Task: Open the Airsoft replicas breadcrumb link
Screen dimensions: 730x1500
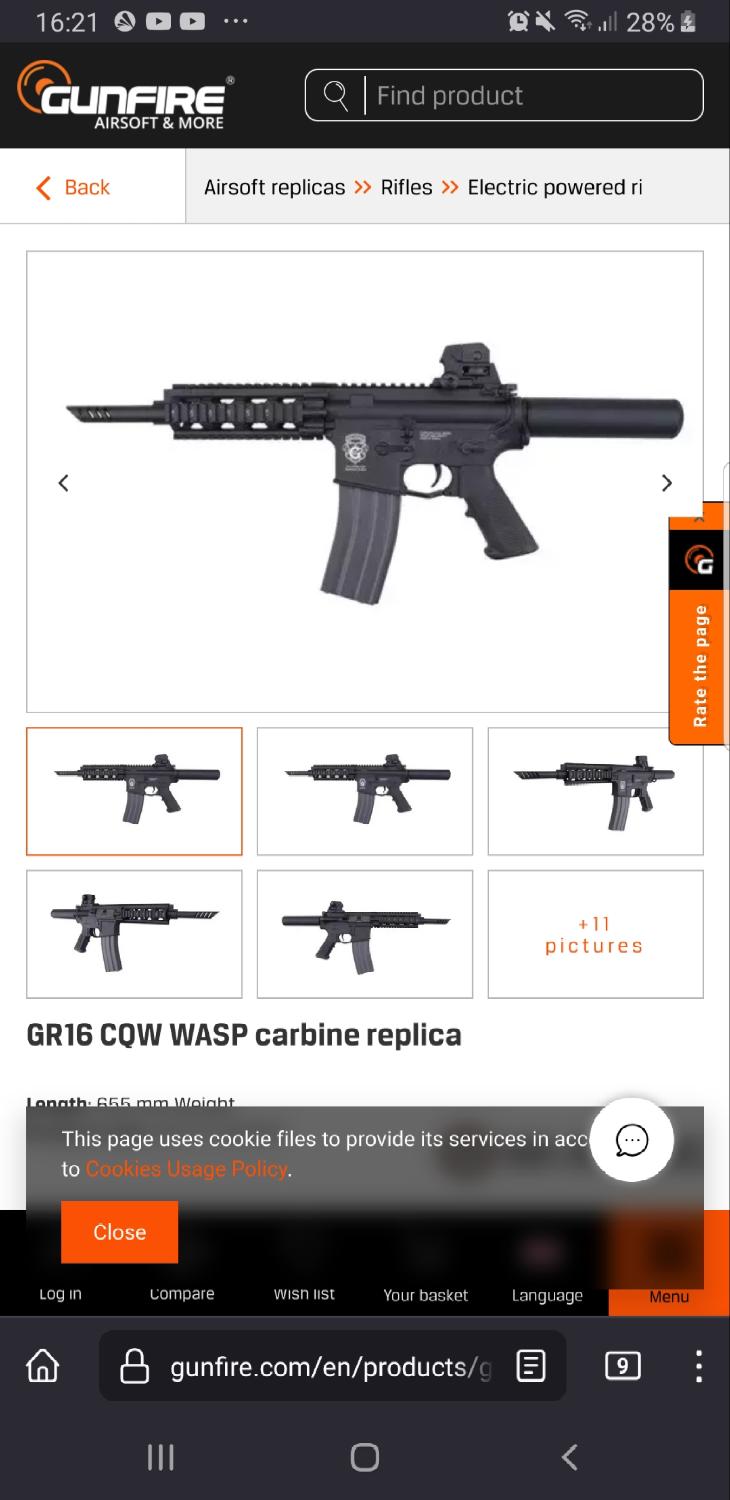Action: pyautogui.click(x=274, y=187)
